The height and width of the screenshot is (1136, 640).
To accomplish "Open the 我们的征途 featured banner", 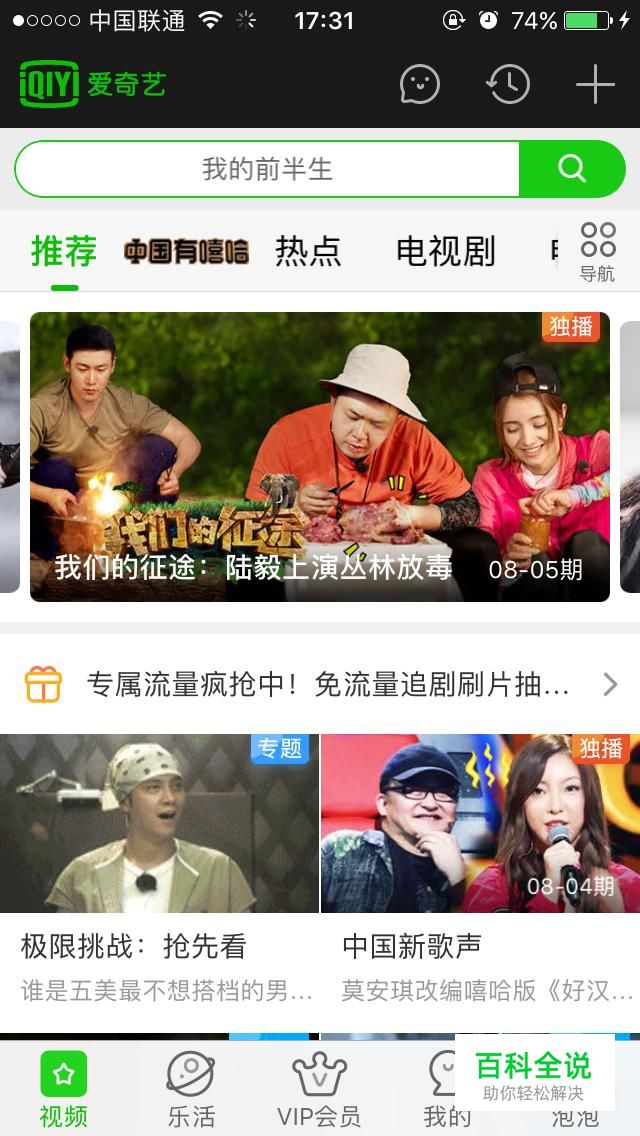I will coord(319,456).
